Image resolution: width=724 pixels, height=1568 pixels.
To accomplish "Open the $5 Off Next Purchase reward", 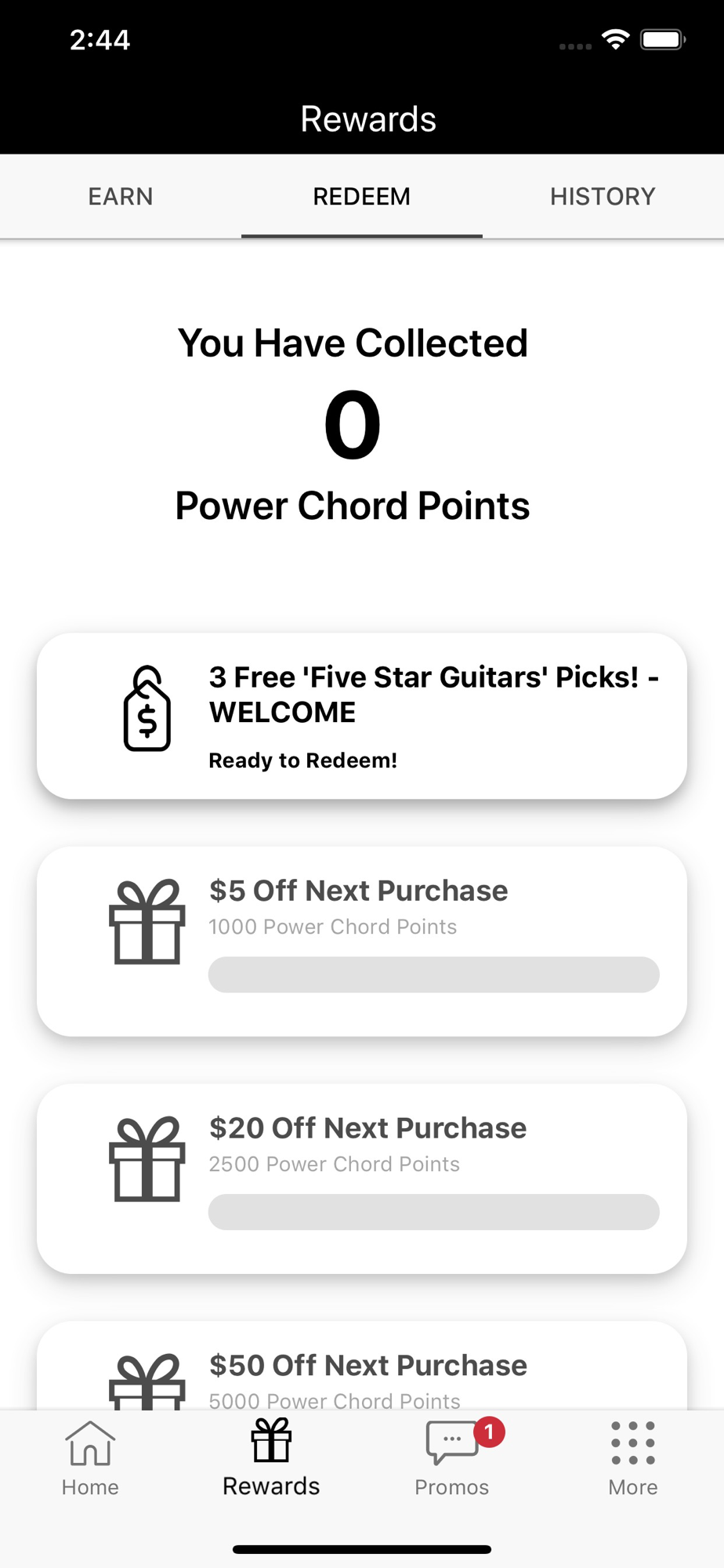I will pos(362,941).
